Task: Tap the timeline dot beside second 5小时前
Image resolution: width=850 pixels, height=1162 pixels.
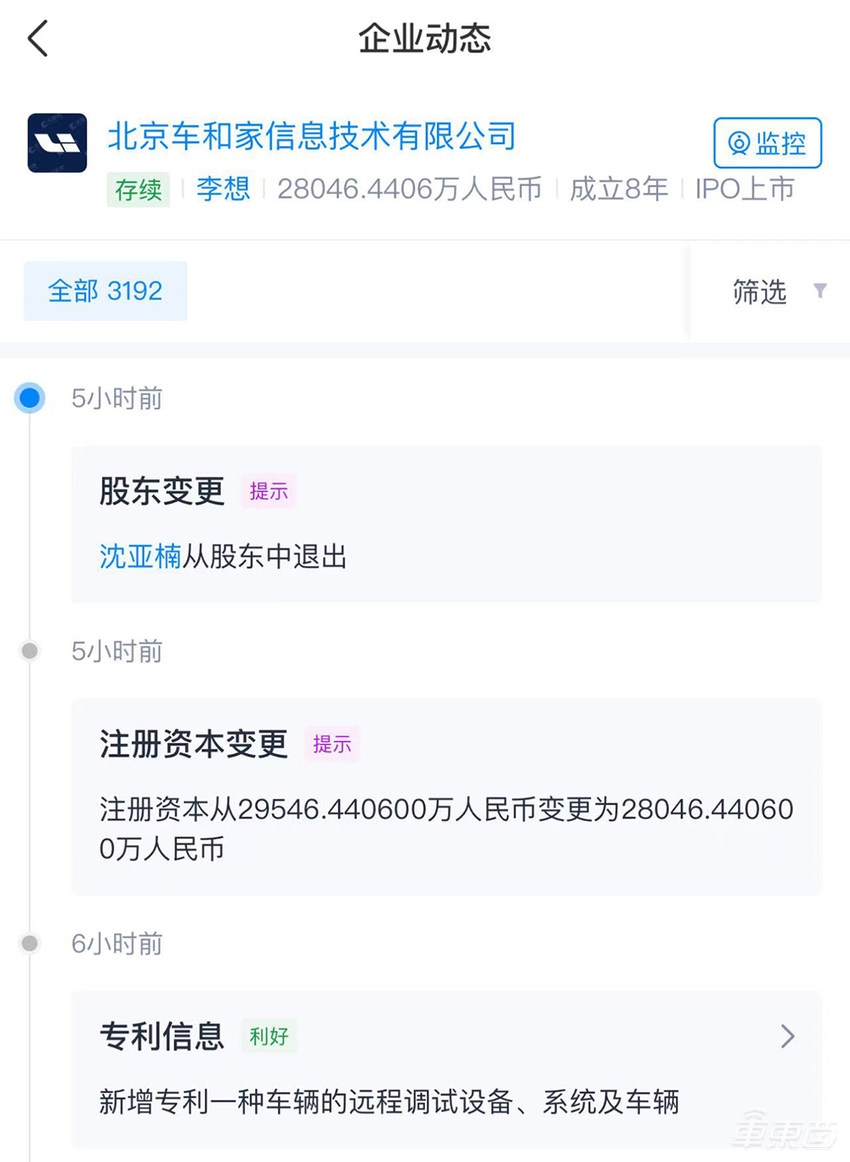Action: click(30, 651)
